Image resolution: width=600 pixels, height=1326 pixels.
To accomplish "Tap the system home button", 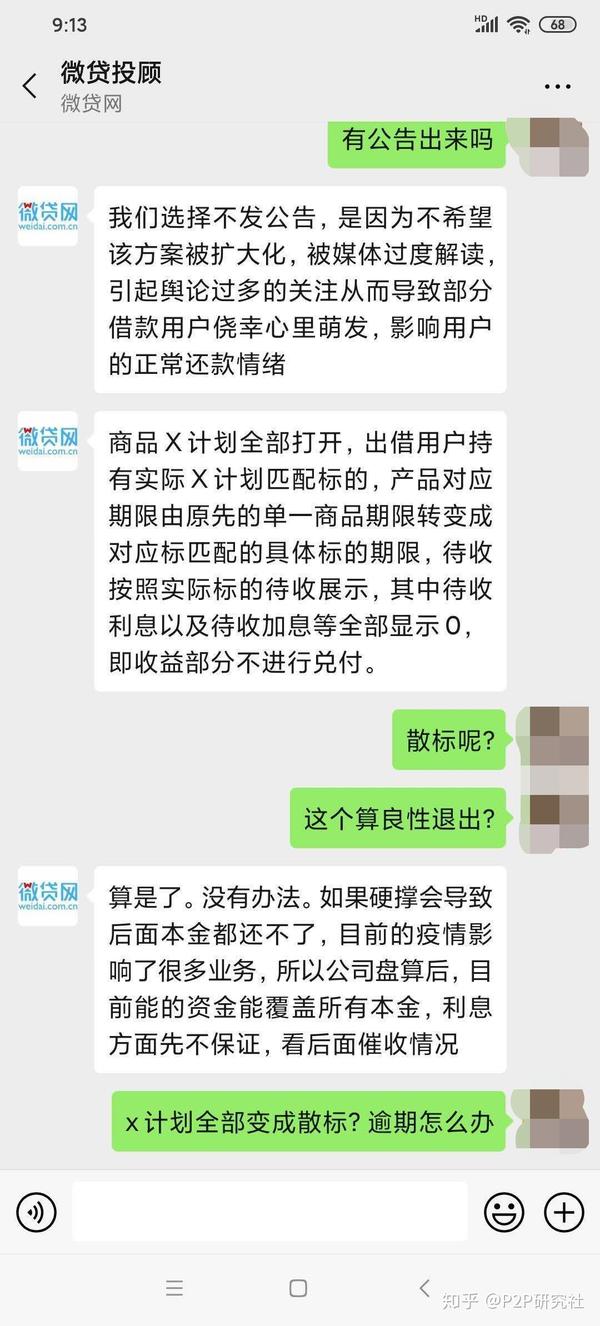I will [298, 1288].
